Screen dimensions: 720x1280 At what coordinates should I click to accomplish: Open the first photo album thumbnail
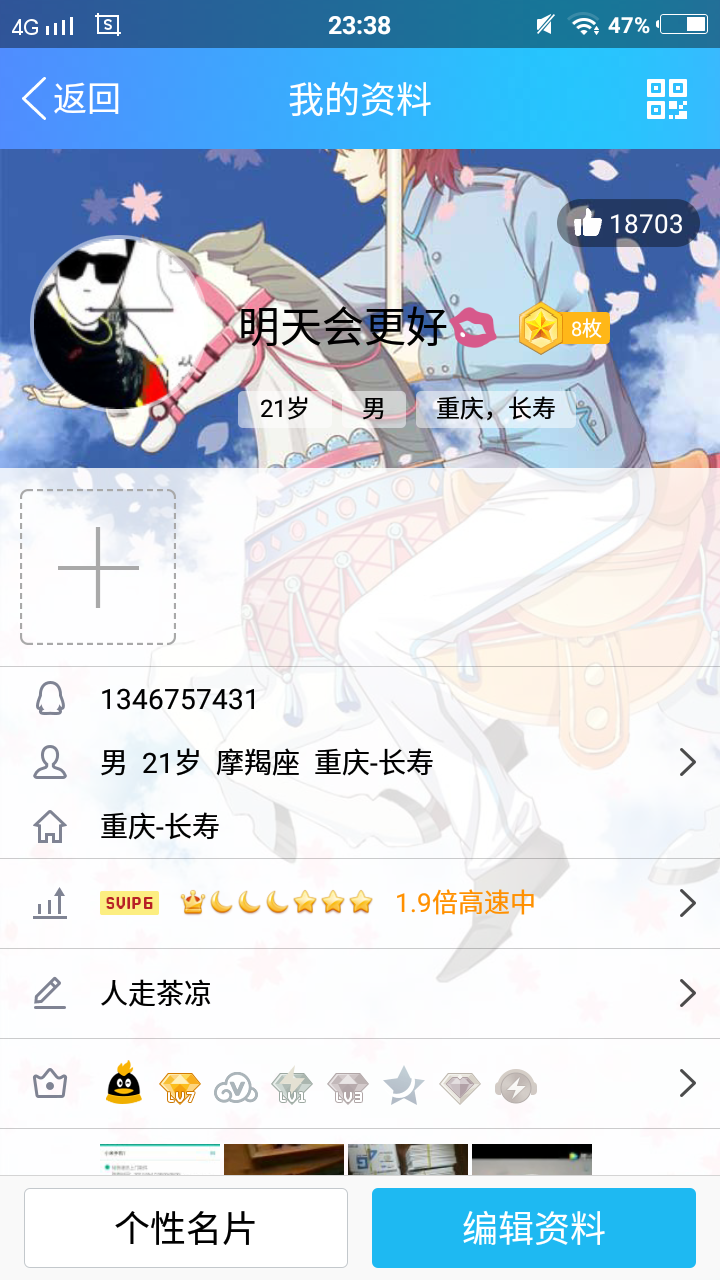(x=160, y=1160)
